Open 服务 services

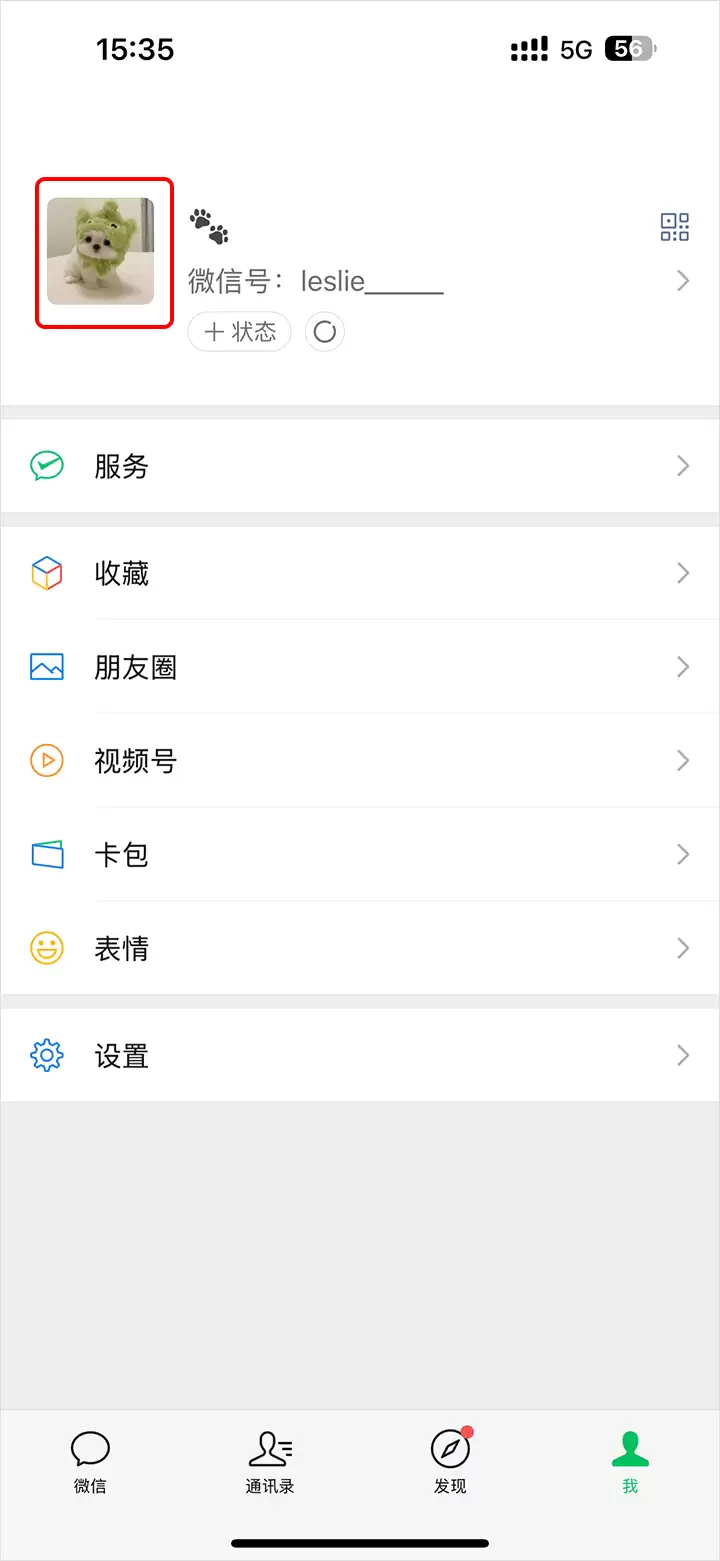[360, 466]
